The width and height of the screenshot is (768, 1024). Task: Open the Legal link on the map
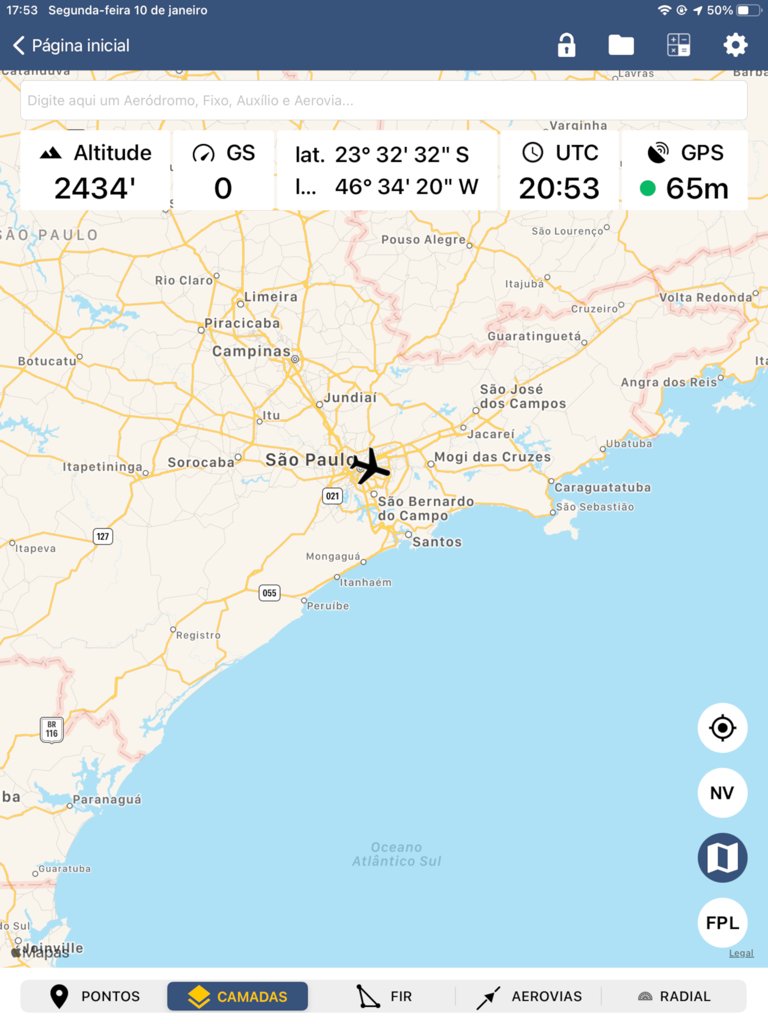[741, 953]
